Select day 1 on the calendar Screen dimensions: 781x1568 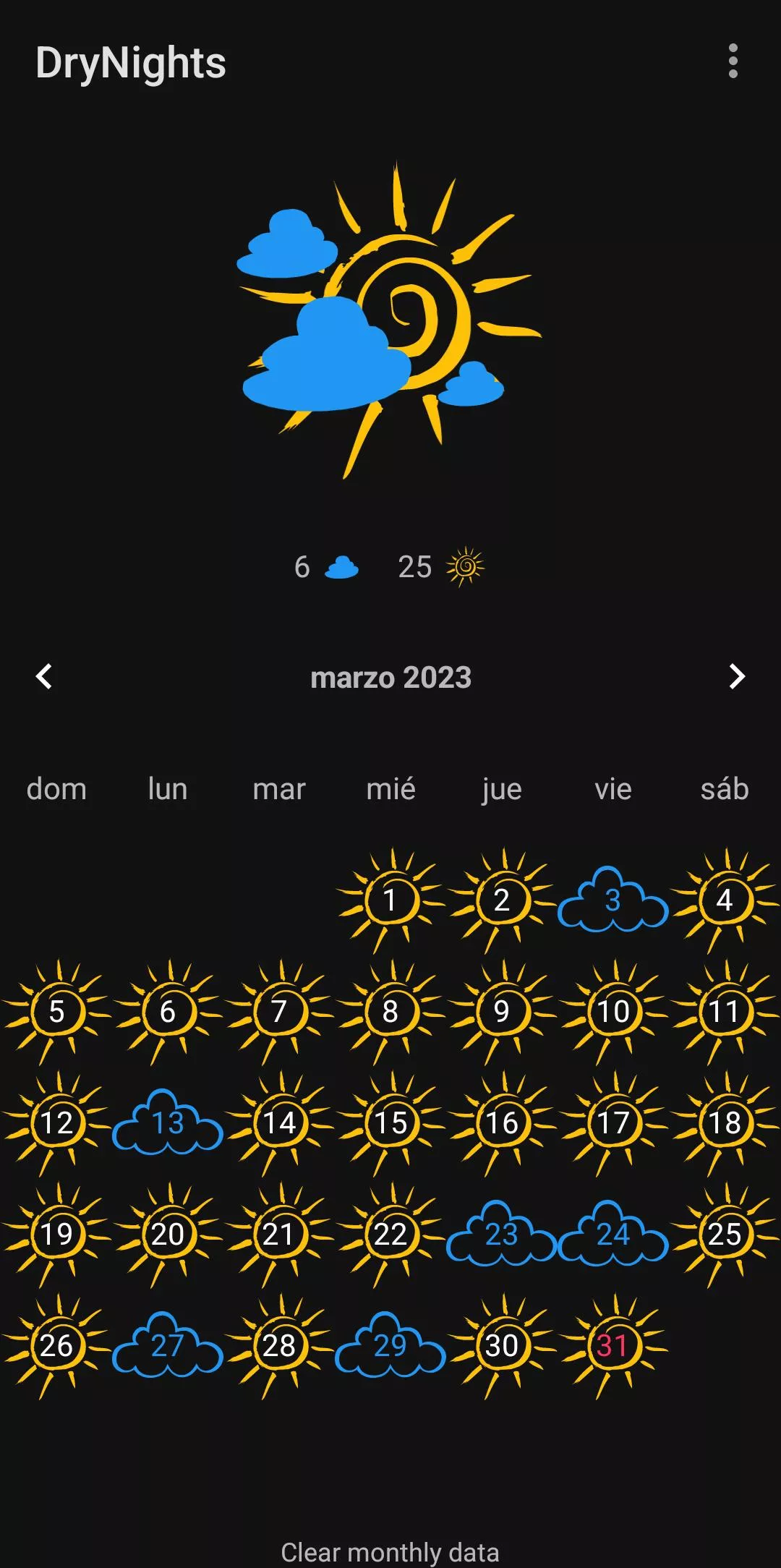click(x=390, y=900)
